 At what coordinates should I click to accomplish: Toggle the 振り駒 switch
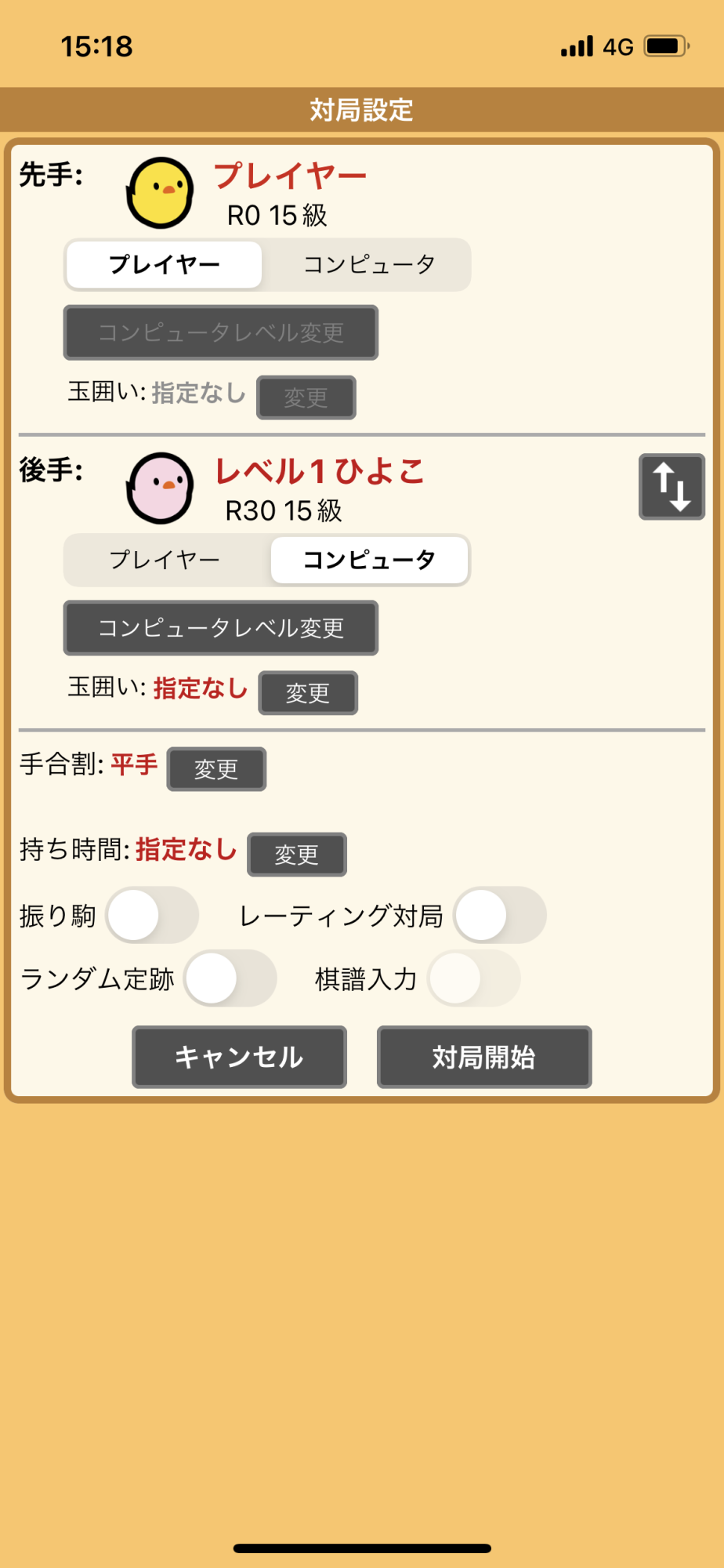[152, 915]
